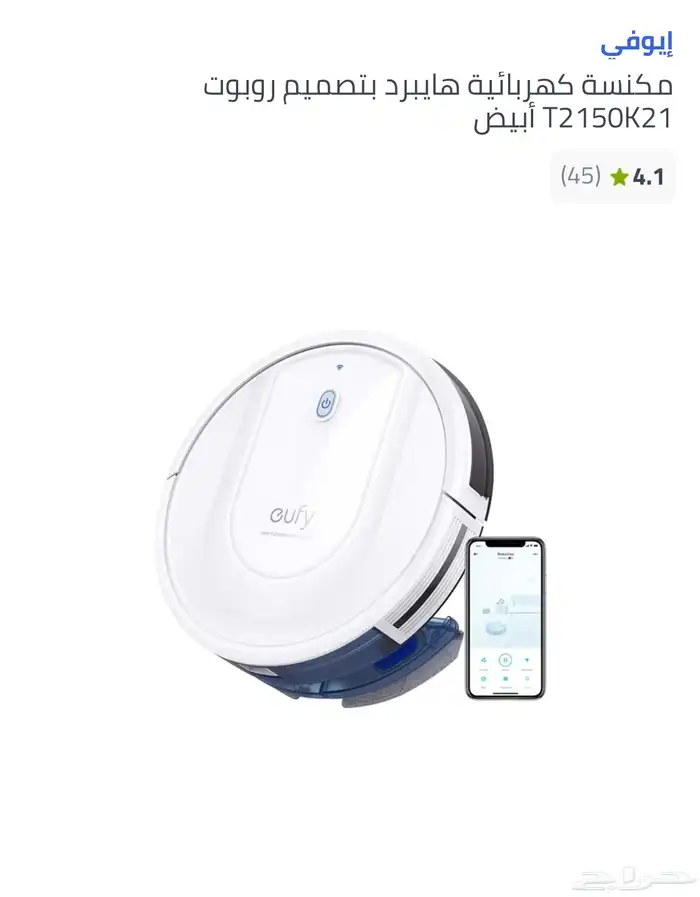Open the إيوفي brand link
Viewport: 700px width, 897px height.
[x=636, y=43]
